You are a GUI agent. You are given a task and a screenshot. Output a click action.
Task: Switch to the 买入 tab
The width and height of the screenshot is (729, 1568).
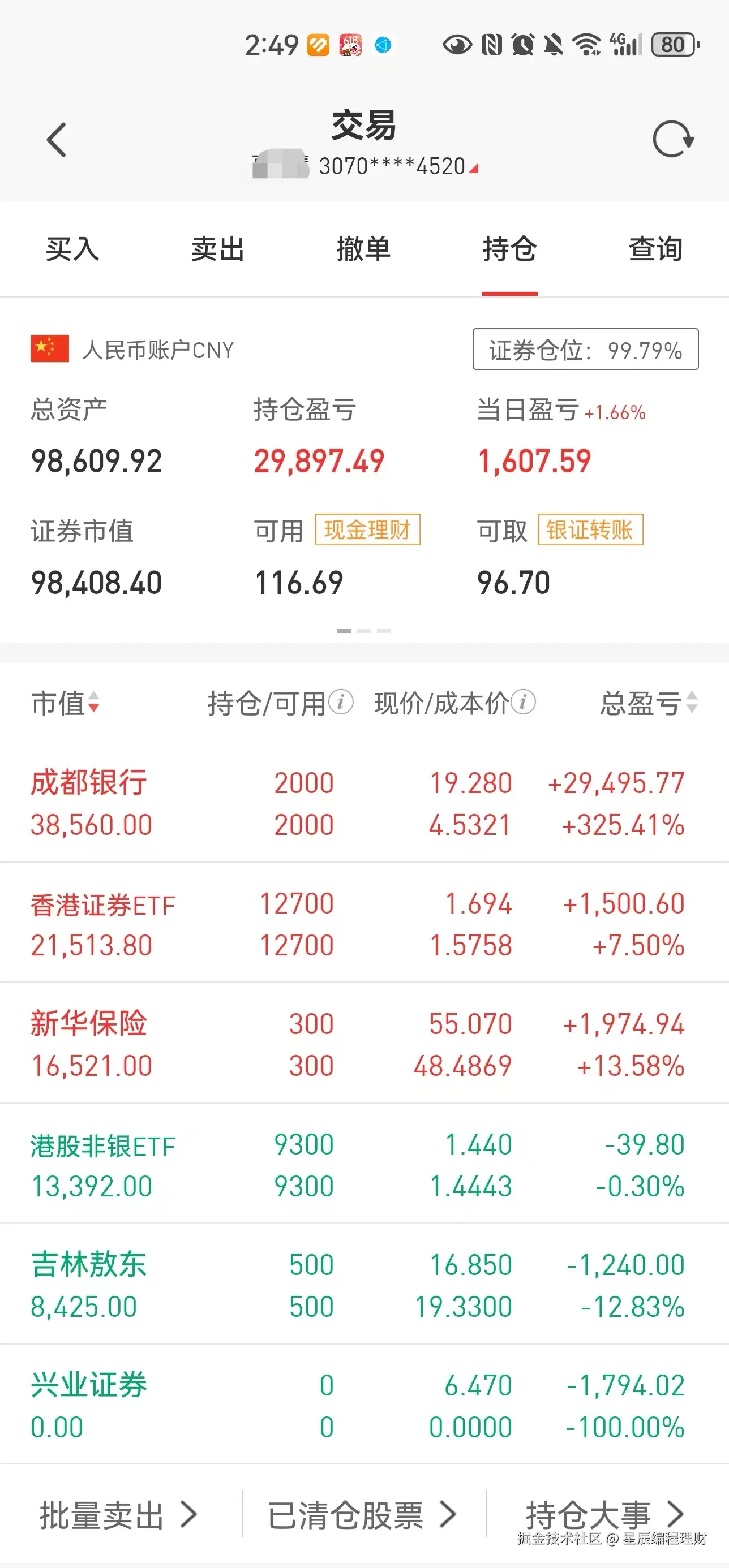pos(71,249)
